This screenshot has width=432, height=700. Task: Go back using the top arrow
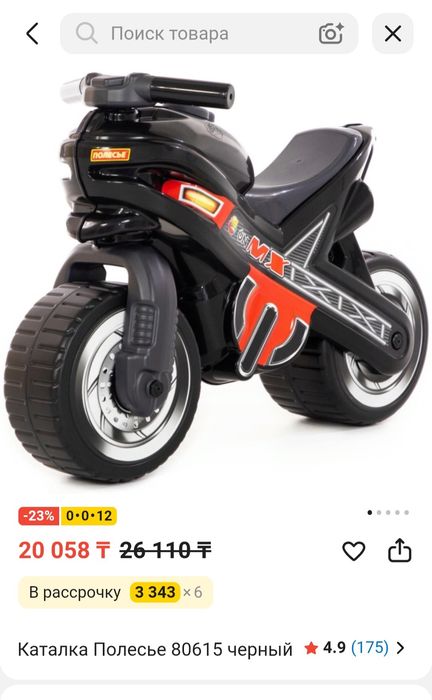coord(33,34)
